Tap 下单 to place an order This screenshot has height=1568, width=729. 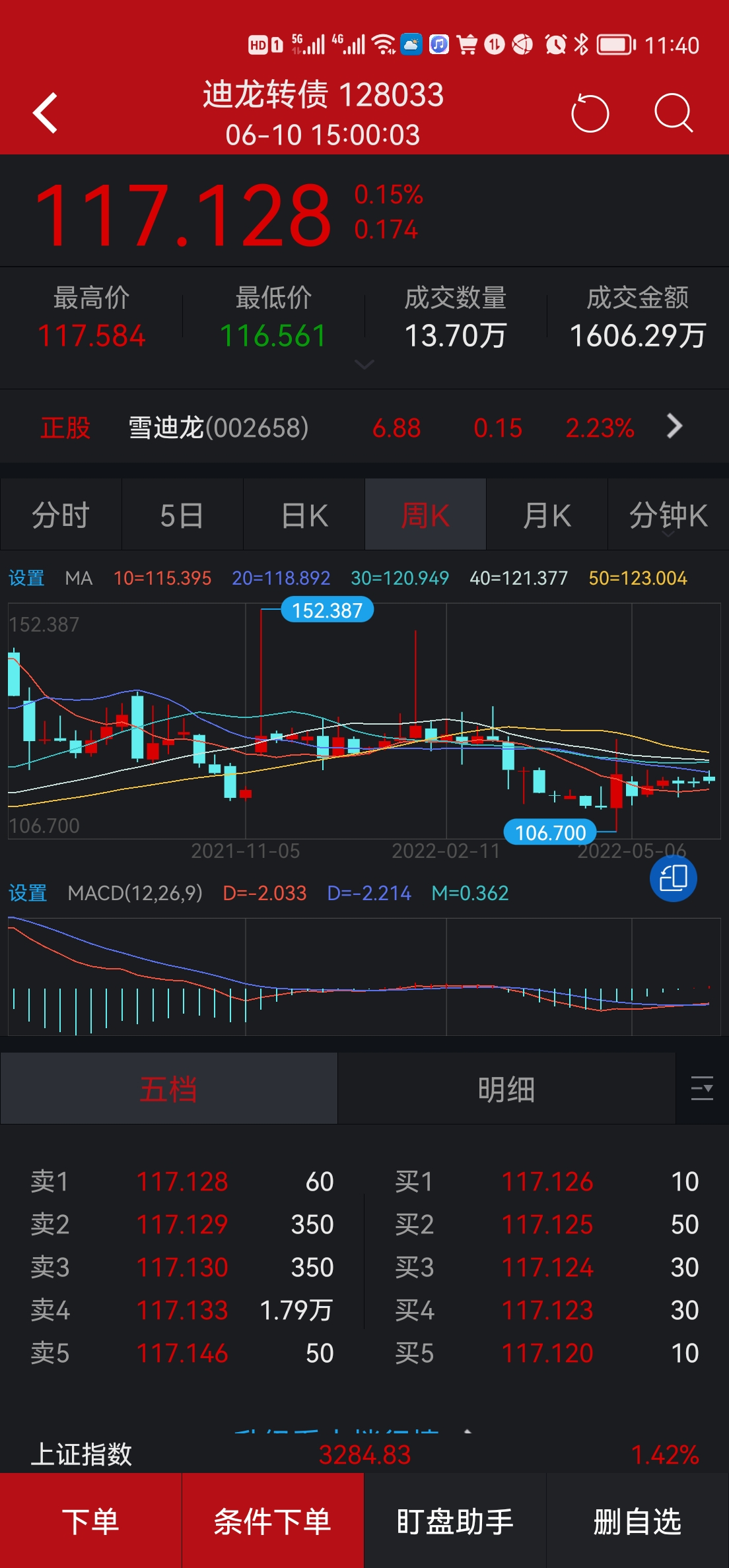90,1521
